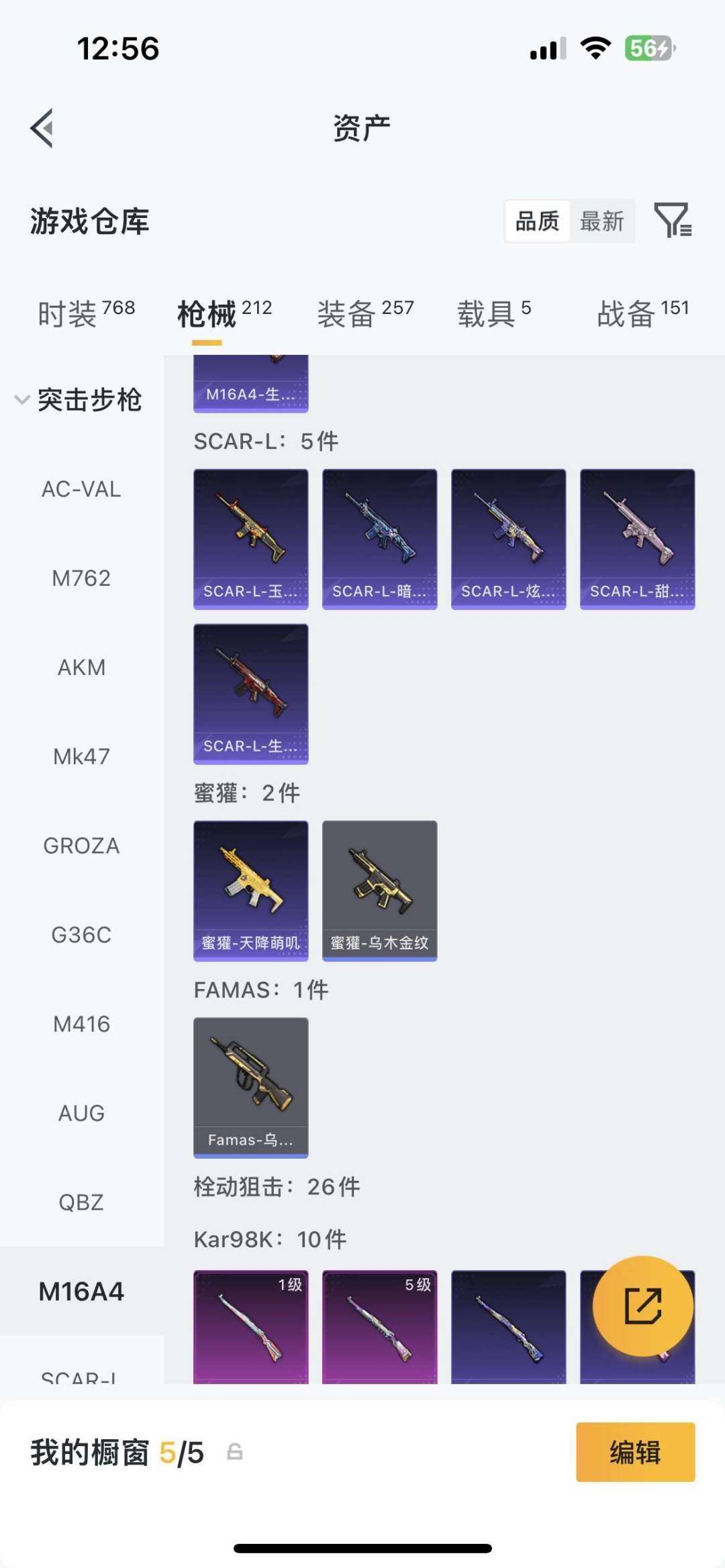Switch to the 战备 tab
The height and width of the screenshot is (1568, 725).
coord(642,313)
